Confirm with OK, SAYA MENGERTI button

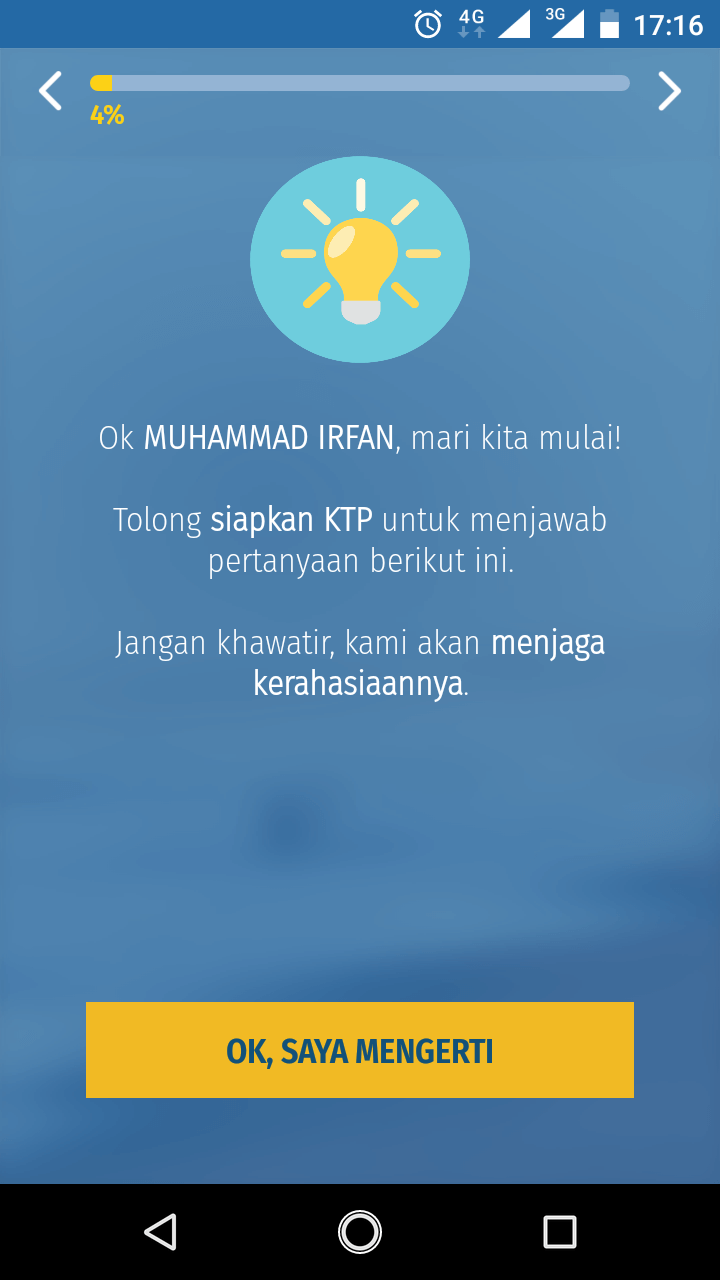[360, 1051]
